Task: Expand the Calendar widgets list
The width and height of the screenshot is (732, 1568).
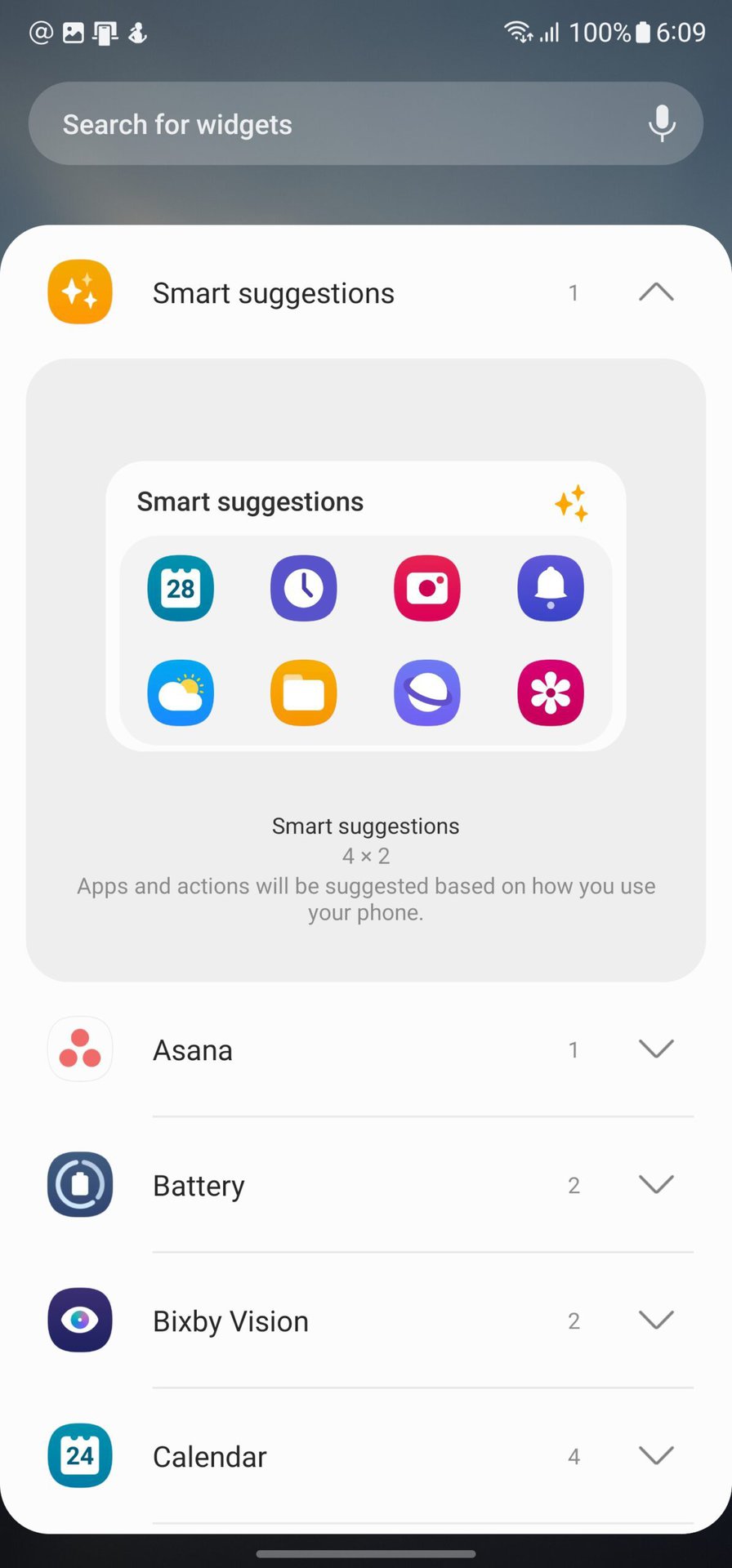Action: [x=656, y=1456]
